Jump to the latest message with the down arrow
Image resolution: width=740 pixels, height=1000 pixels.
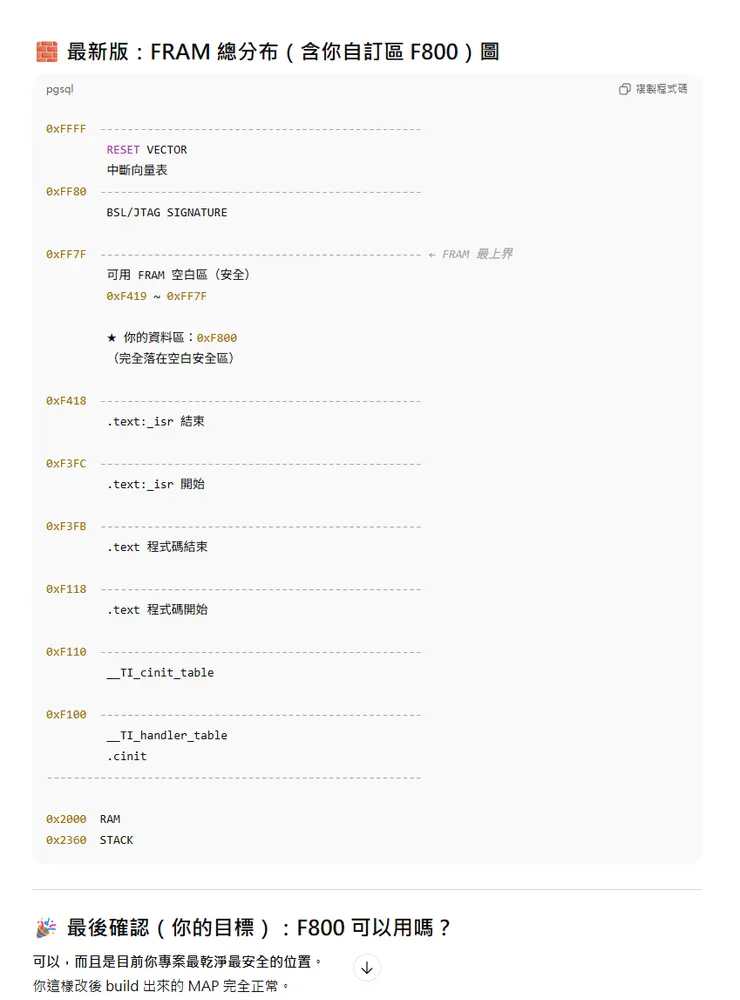tap(367, 968)
